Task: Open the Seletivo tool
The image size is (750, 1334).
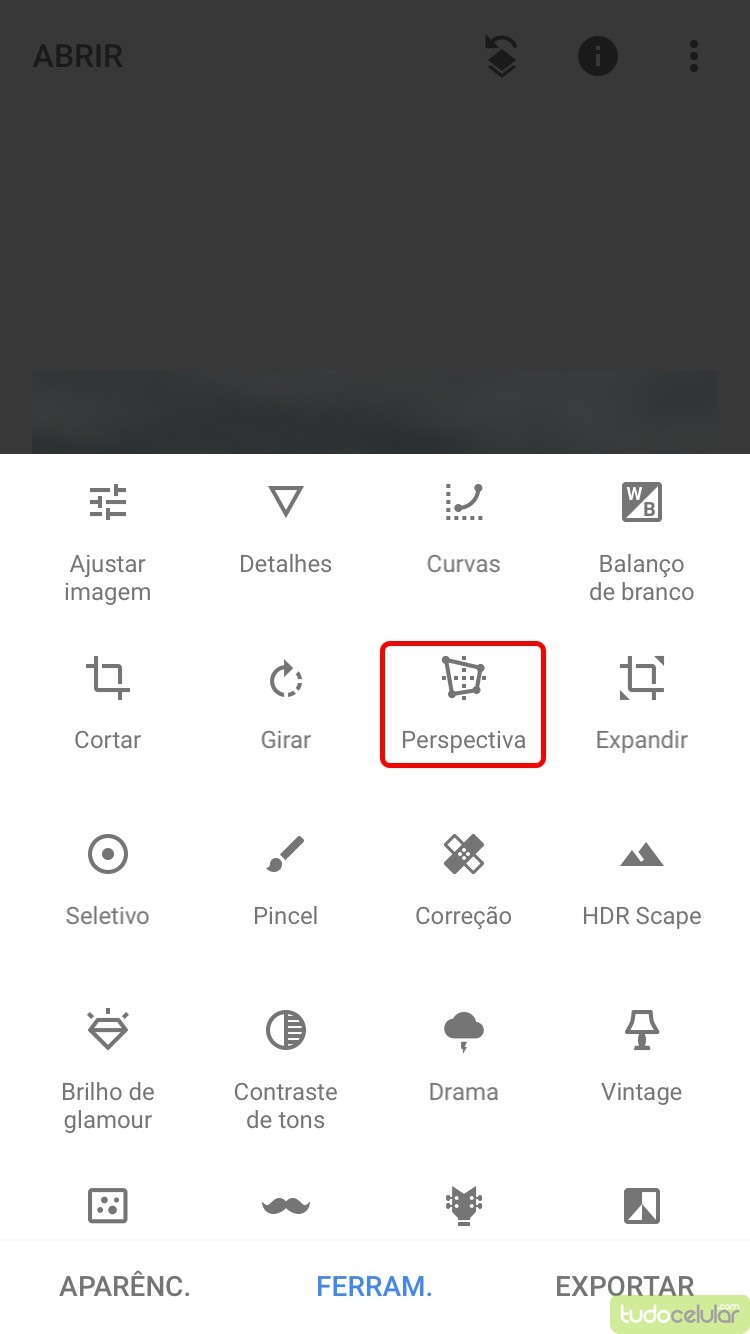Action: pos(108,878)
